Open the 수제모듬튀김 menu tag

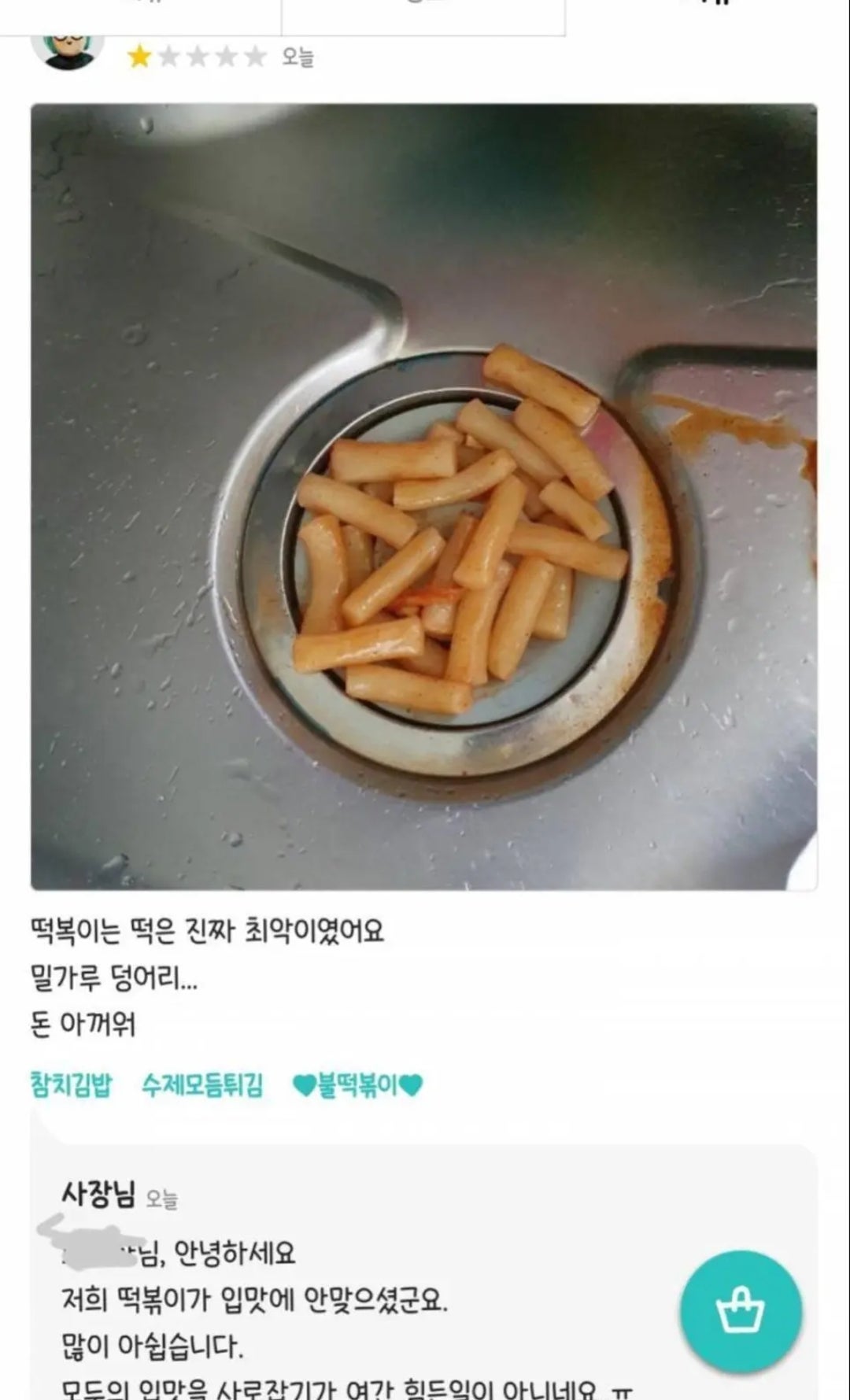[x=202, y=1085]
